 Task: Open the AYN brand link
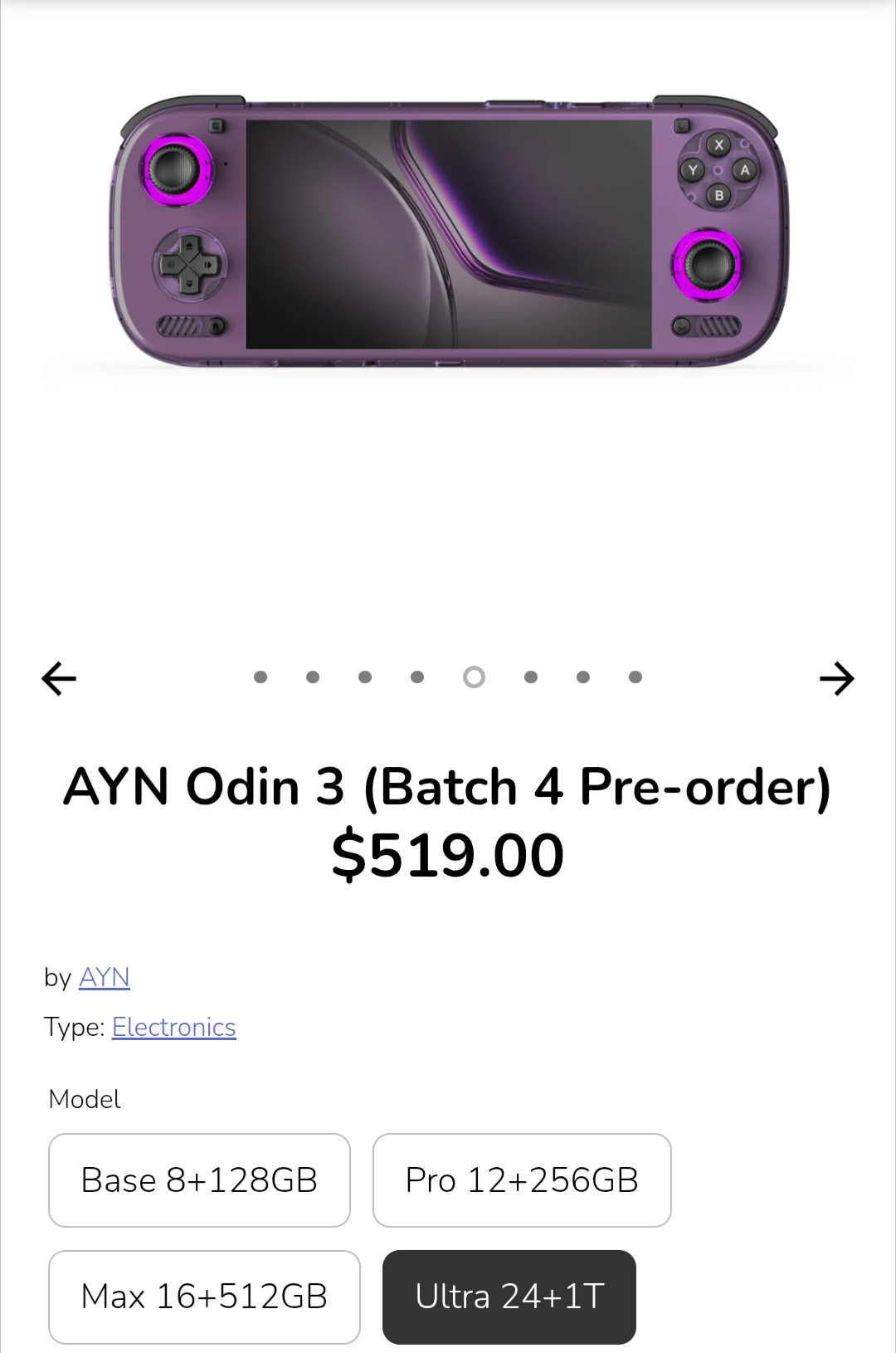click(105, 977)
